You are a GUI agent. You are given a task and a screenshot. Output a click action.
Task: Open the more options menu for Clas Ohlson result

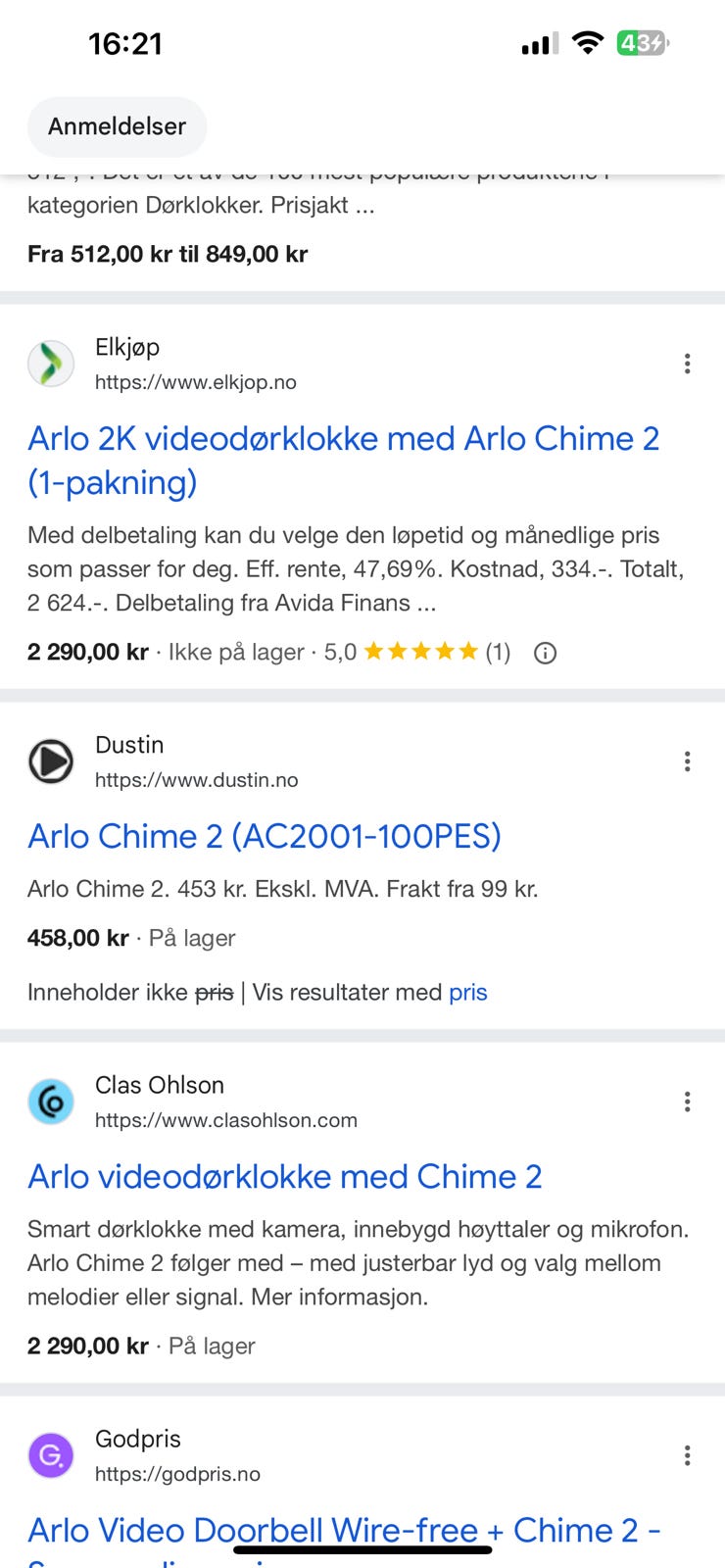688,1102
